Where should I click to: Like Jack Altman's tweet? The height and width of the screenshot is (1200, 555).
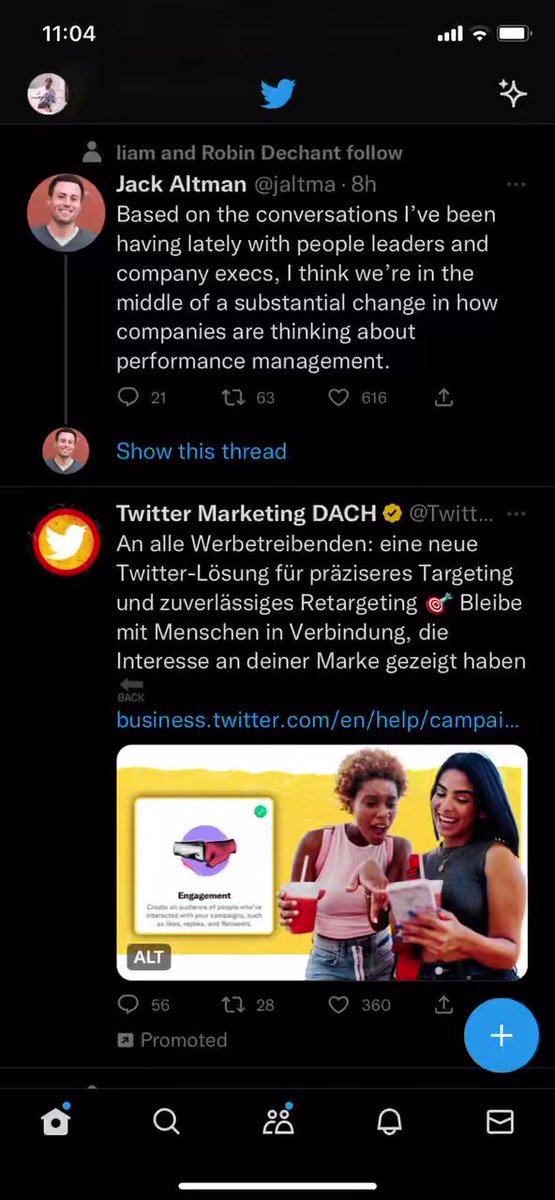339,398
